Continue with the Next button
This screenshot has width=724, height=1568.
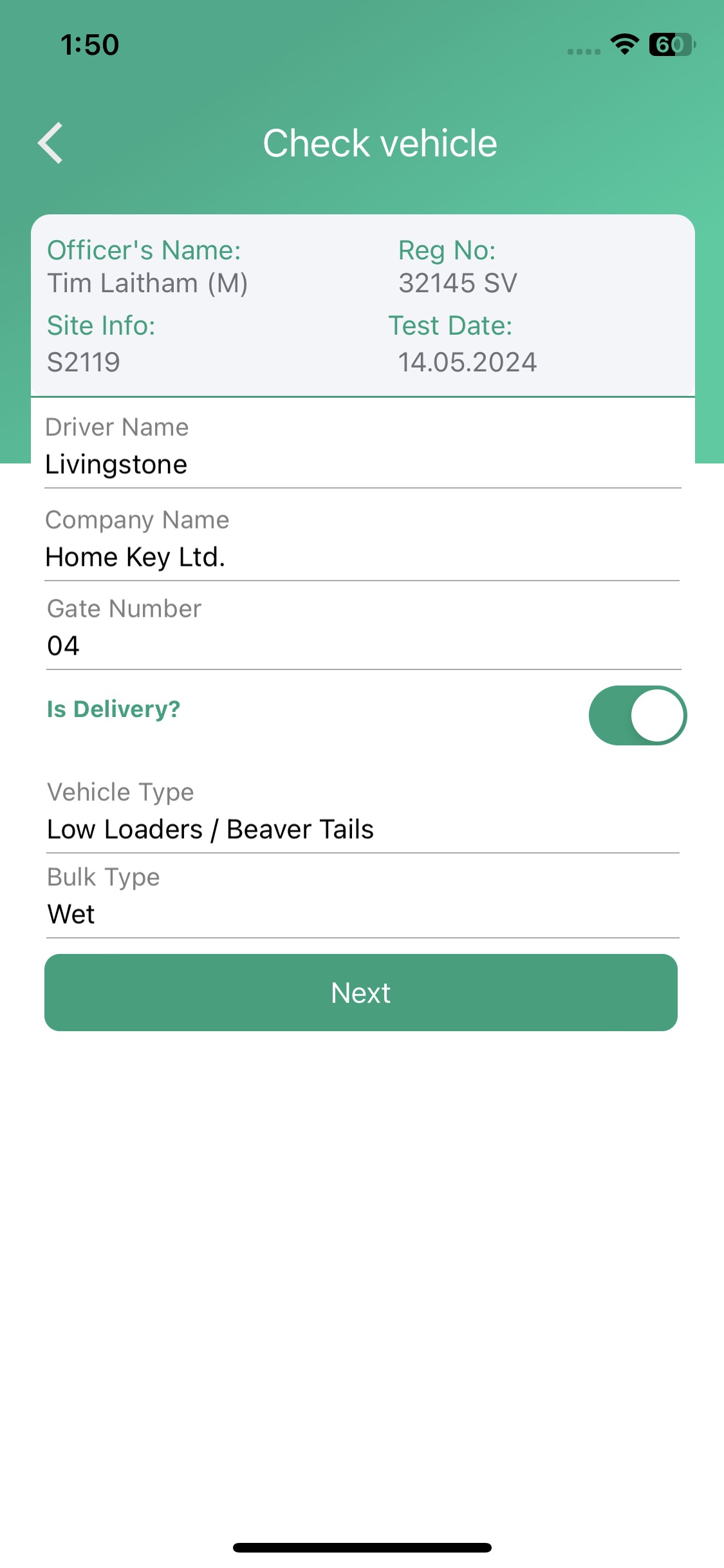click(x=361, y=993)
